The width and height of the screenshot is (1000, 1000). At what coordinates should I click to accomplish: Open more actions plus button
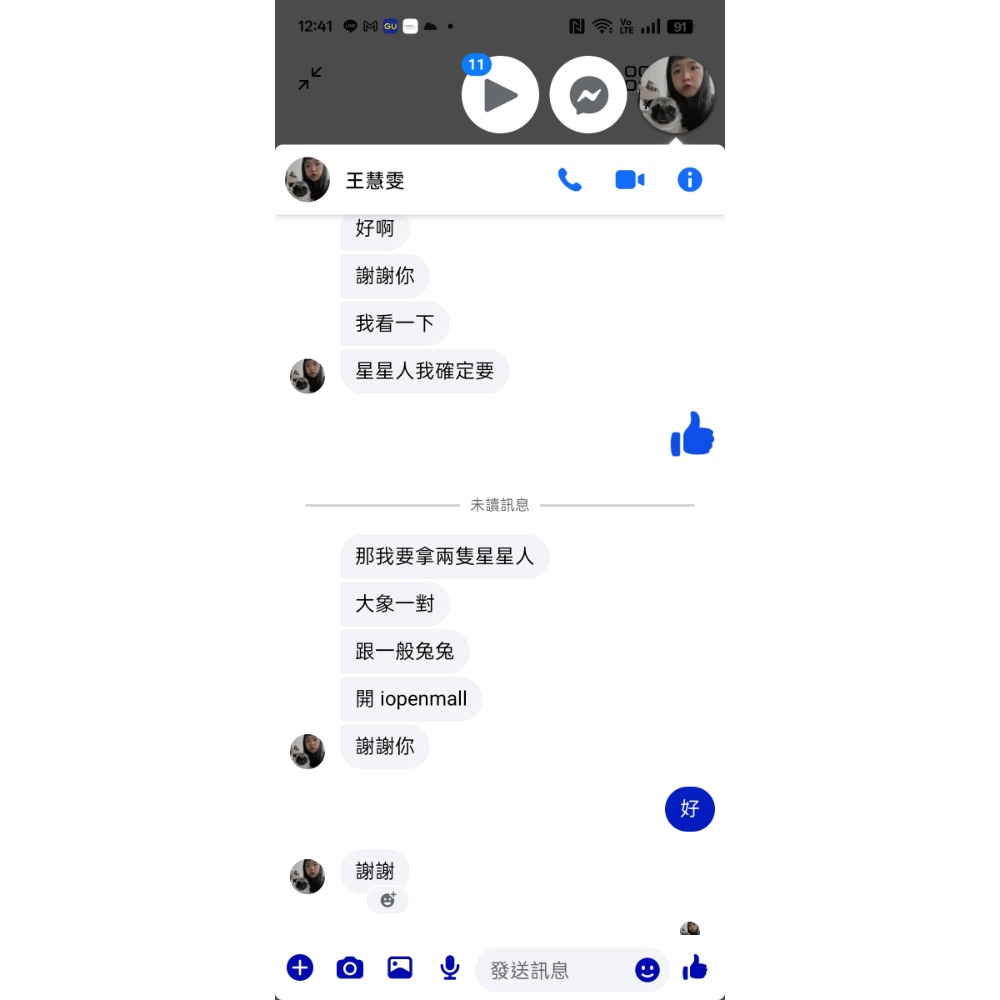300,967
